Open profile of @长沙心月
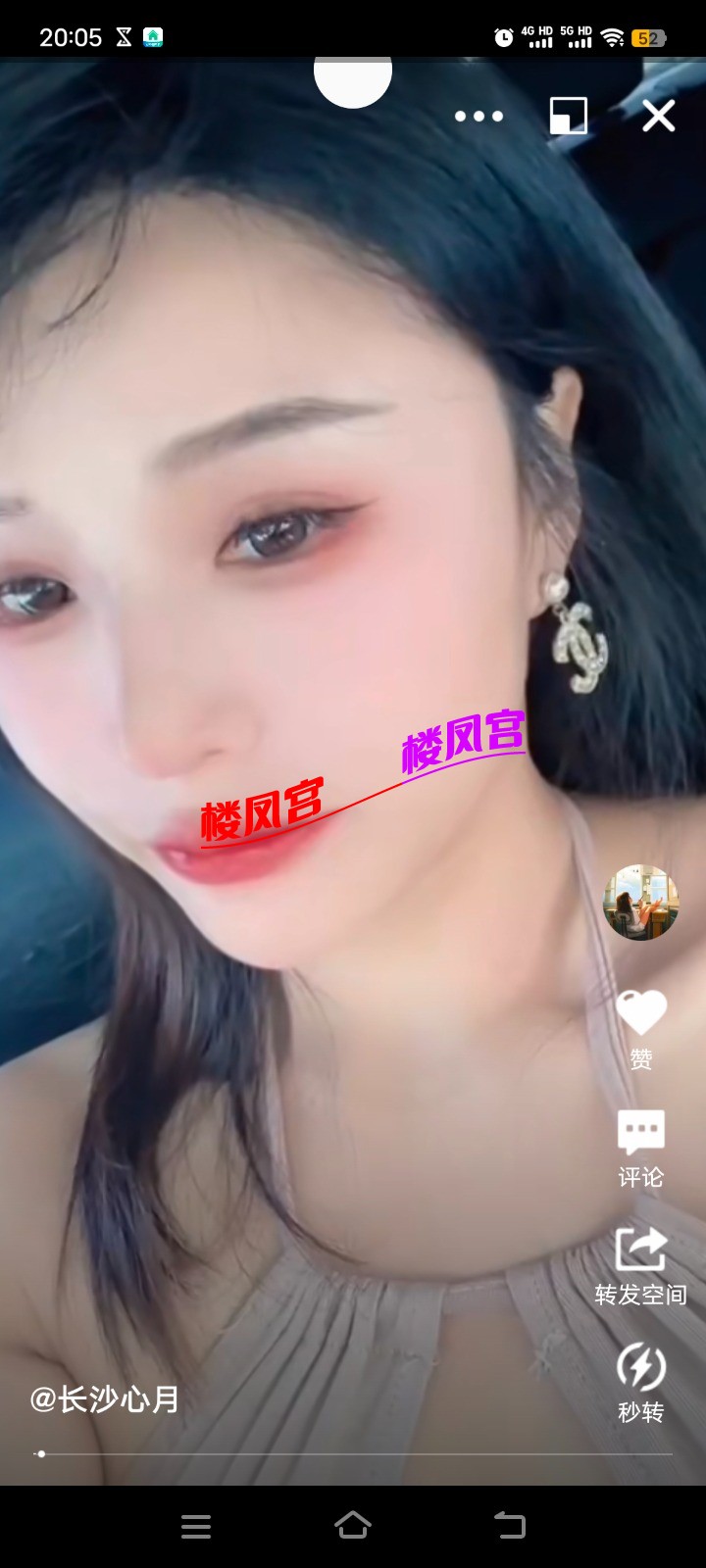Screen dimensions: 706x1568 [x=105, y=1399]
